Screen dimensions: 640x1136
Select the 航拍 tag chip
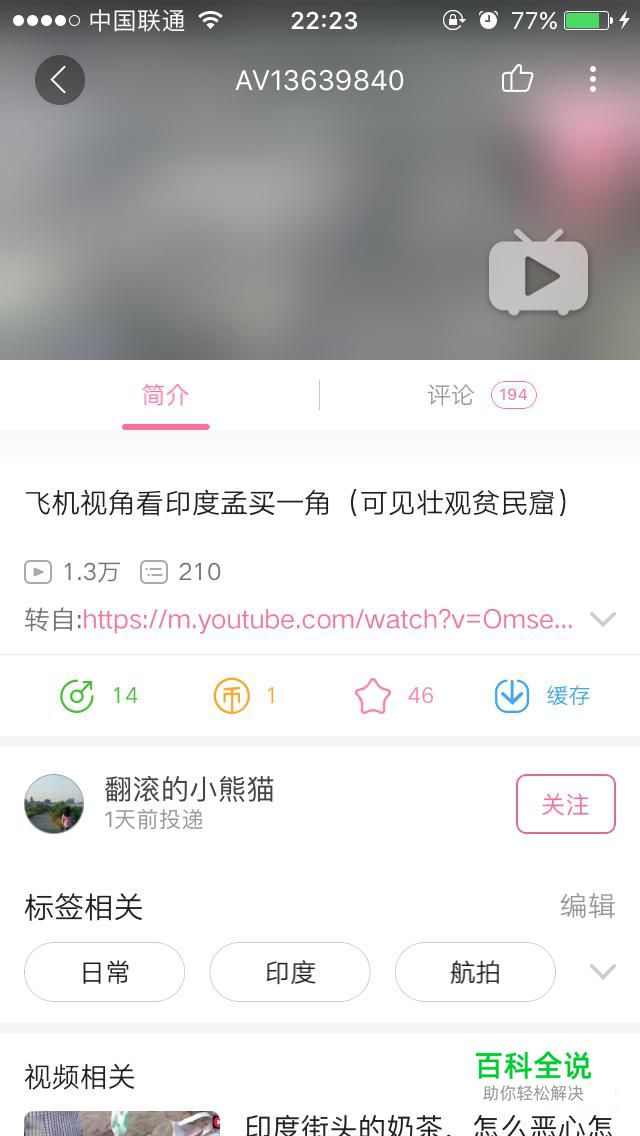click(475, 972)
